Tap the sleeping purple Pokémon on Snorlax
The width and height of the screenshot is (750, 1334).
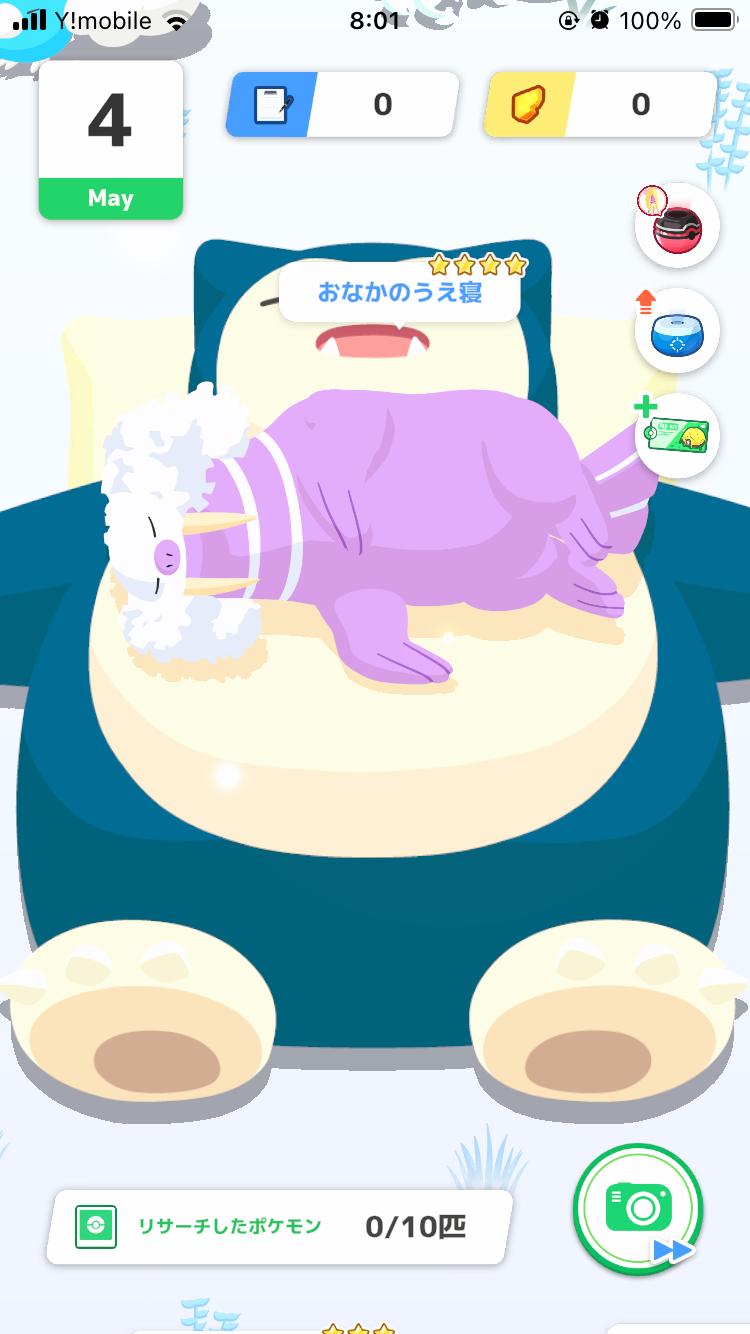[380, 525]
